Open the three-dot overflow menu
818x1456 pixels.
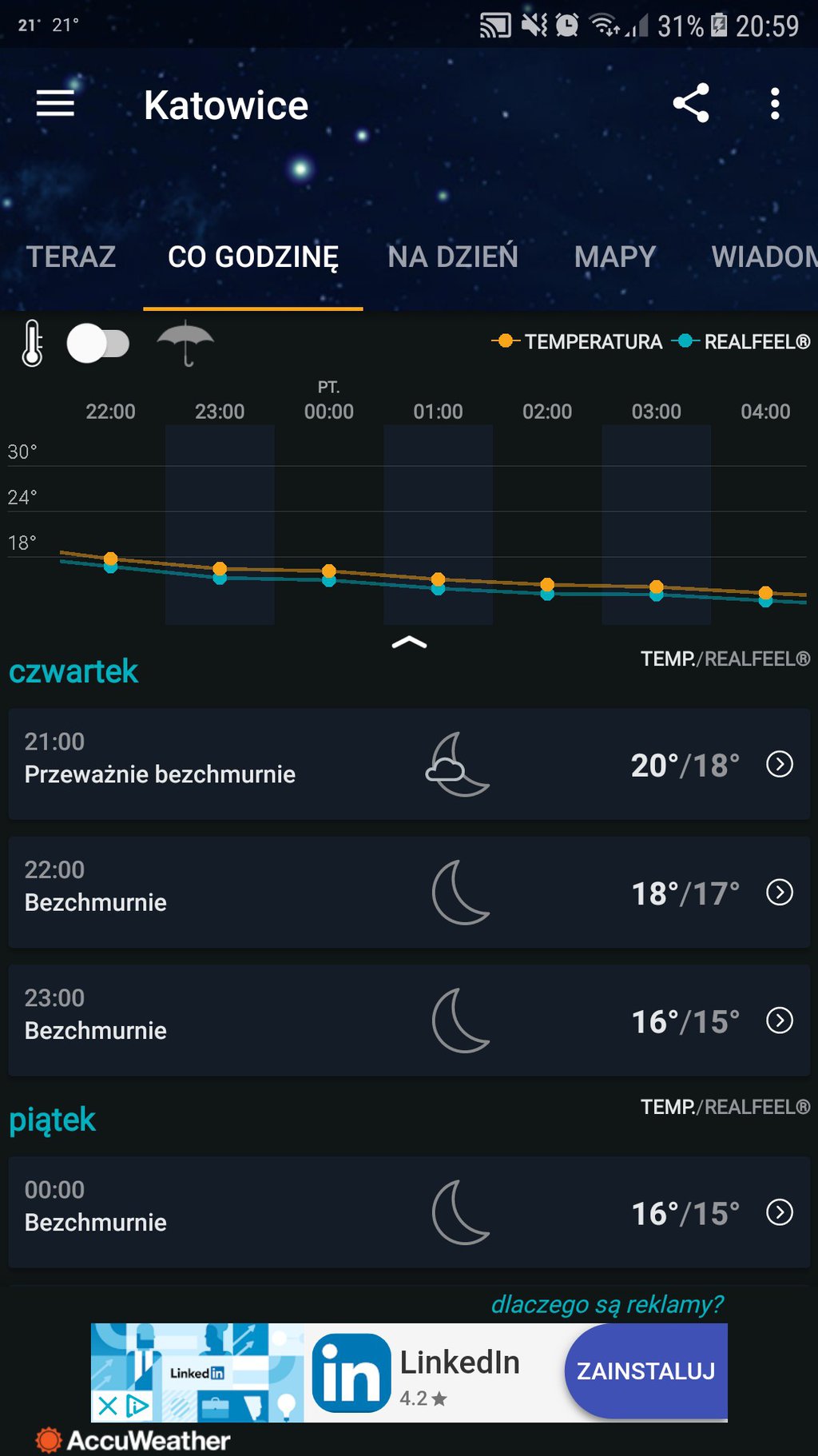coord(774,104)
